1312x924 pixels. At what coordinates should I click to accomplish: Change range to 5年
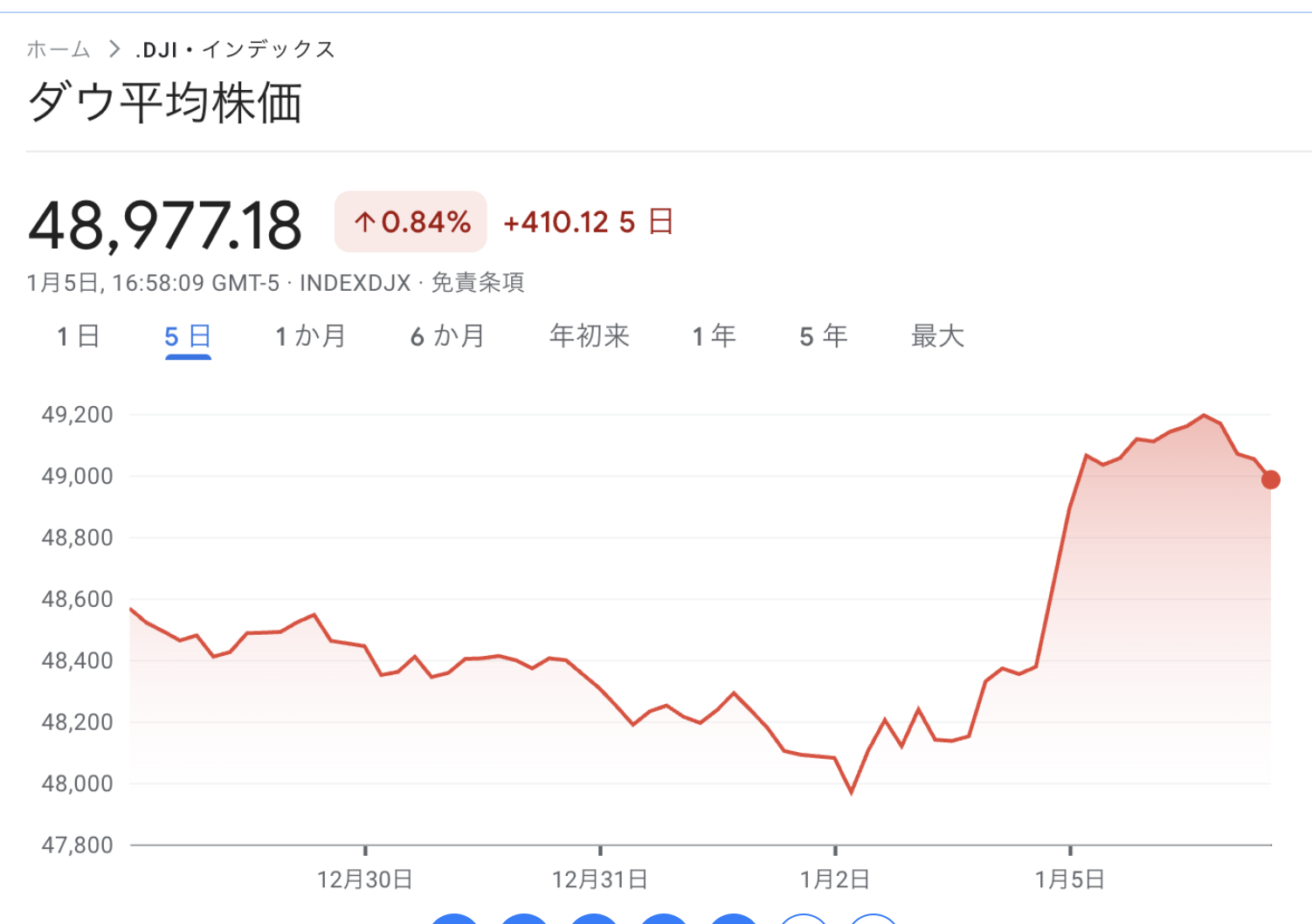click(823, 336)
